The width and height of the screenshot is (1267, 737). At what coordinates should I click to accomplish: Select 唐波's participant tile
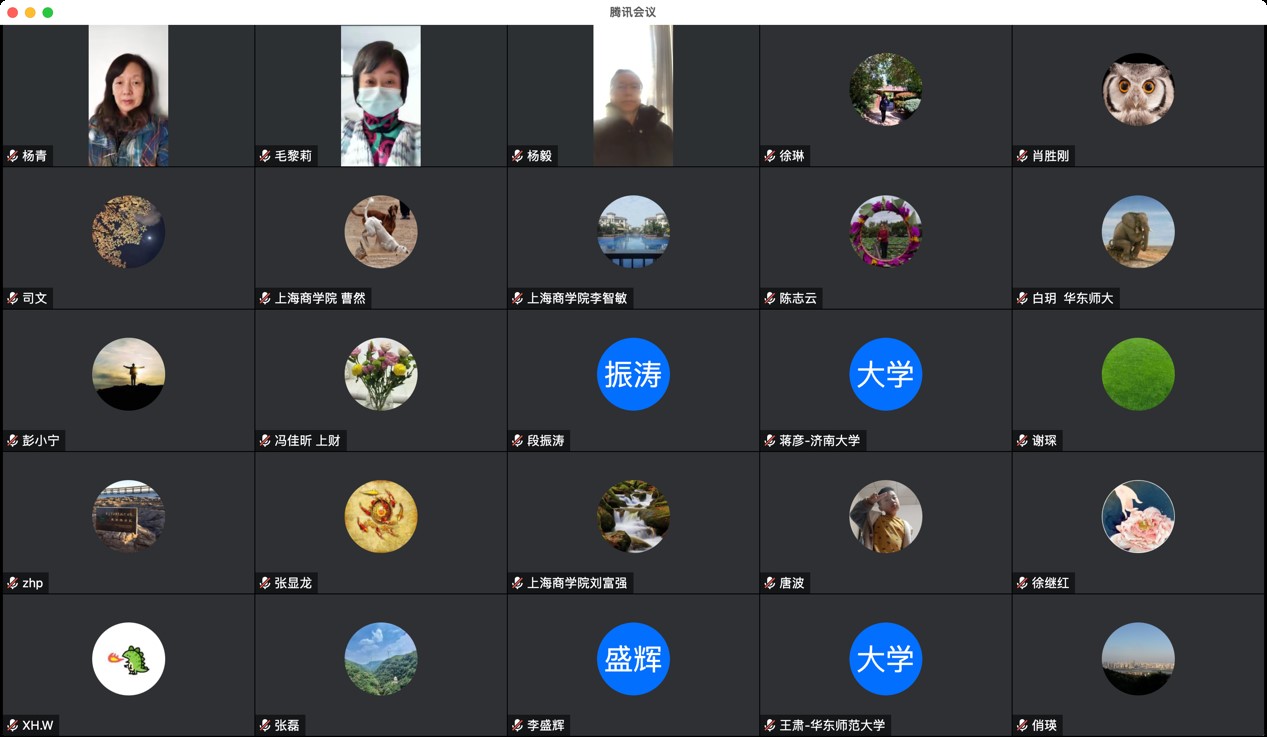(x=885, y=517)
